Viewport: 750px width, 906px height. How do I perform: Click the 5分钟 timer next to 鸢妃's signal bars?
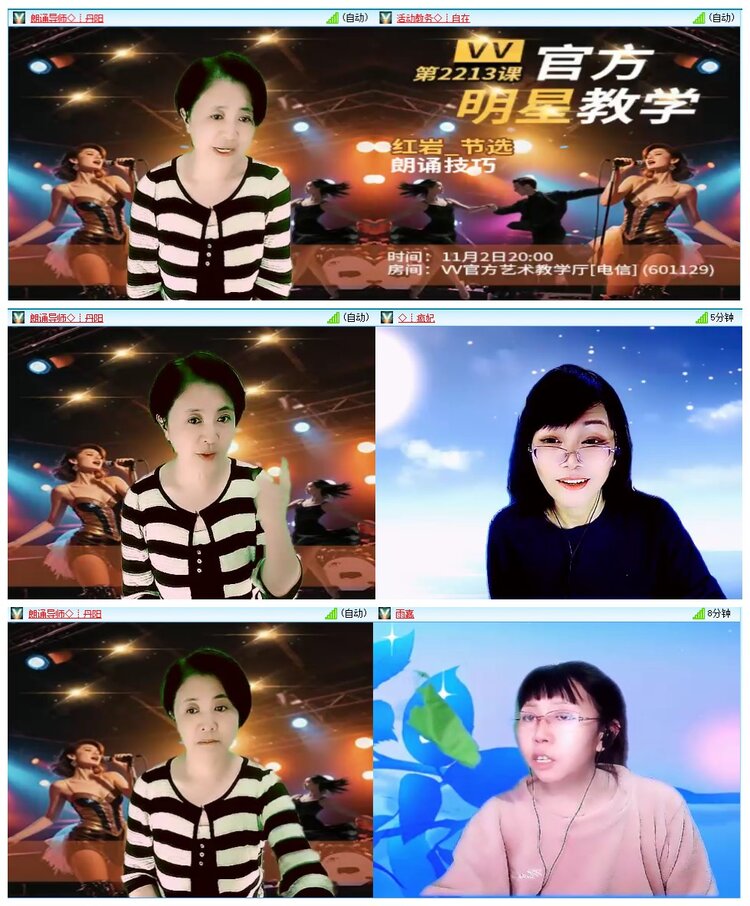pyautogui.click(x=722, y=315)
